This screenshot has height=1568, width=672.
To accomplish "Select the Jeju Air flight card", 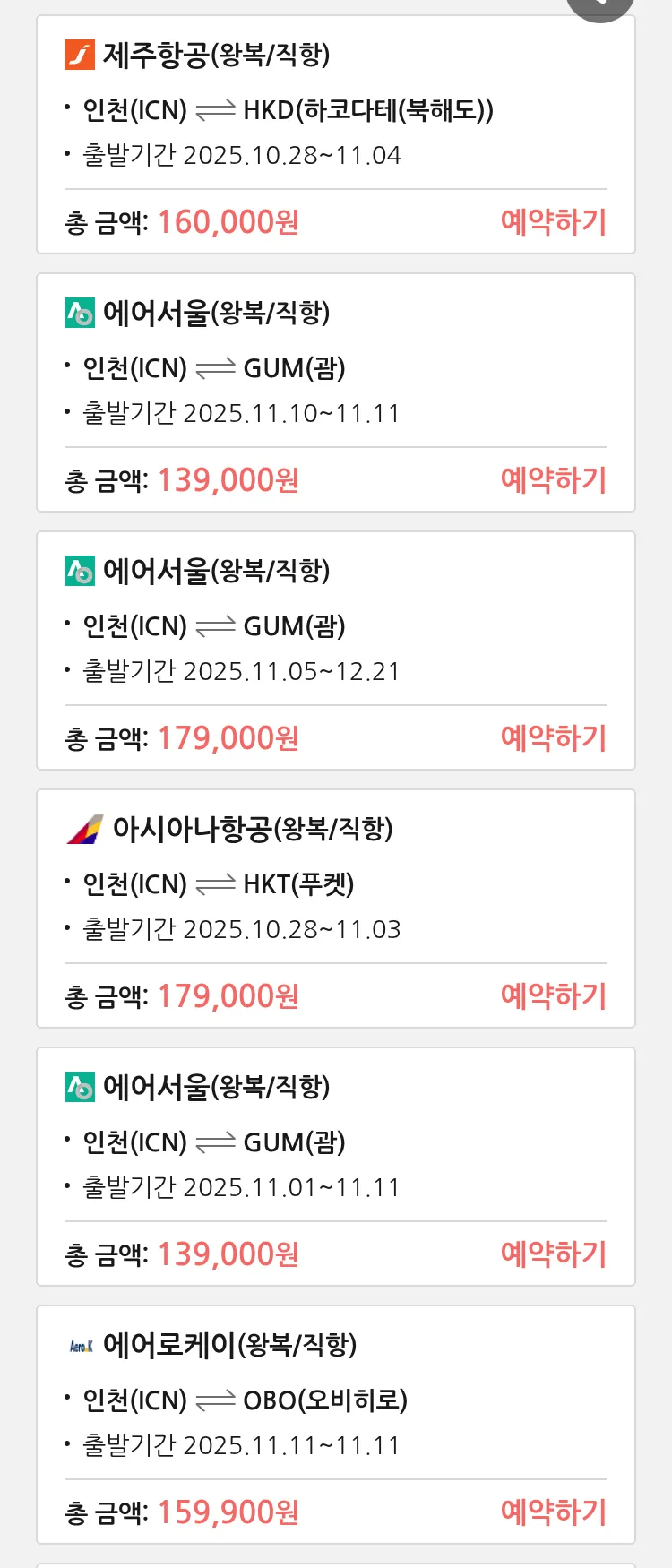I will coord(336,133).
